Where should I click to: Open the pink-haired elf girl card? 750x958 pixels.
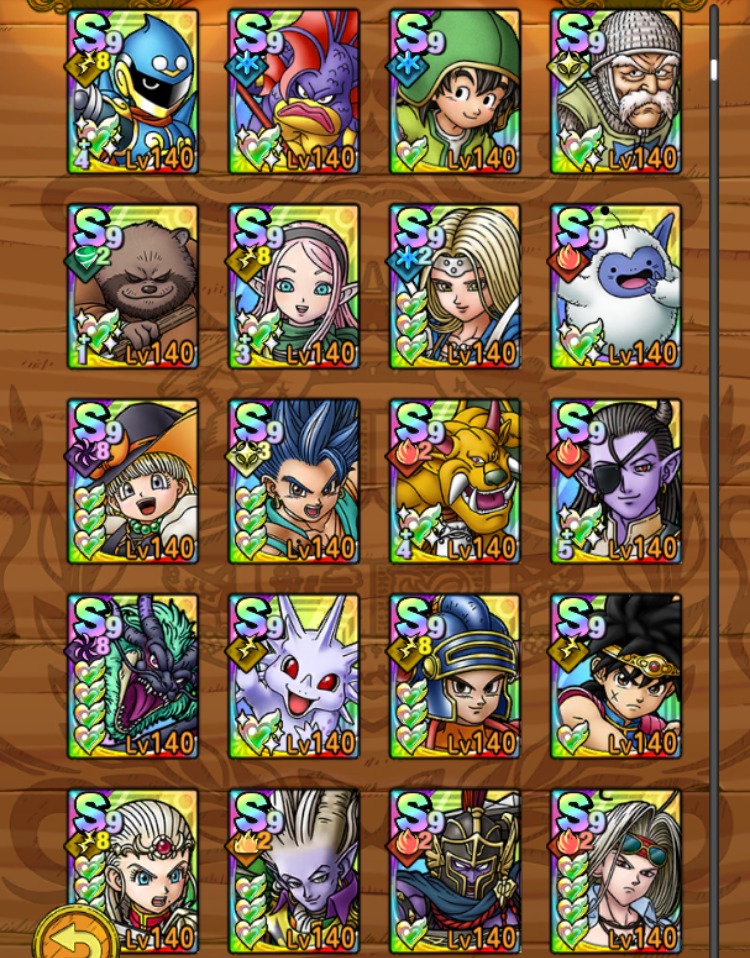tap(294, 287)
